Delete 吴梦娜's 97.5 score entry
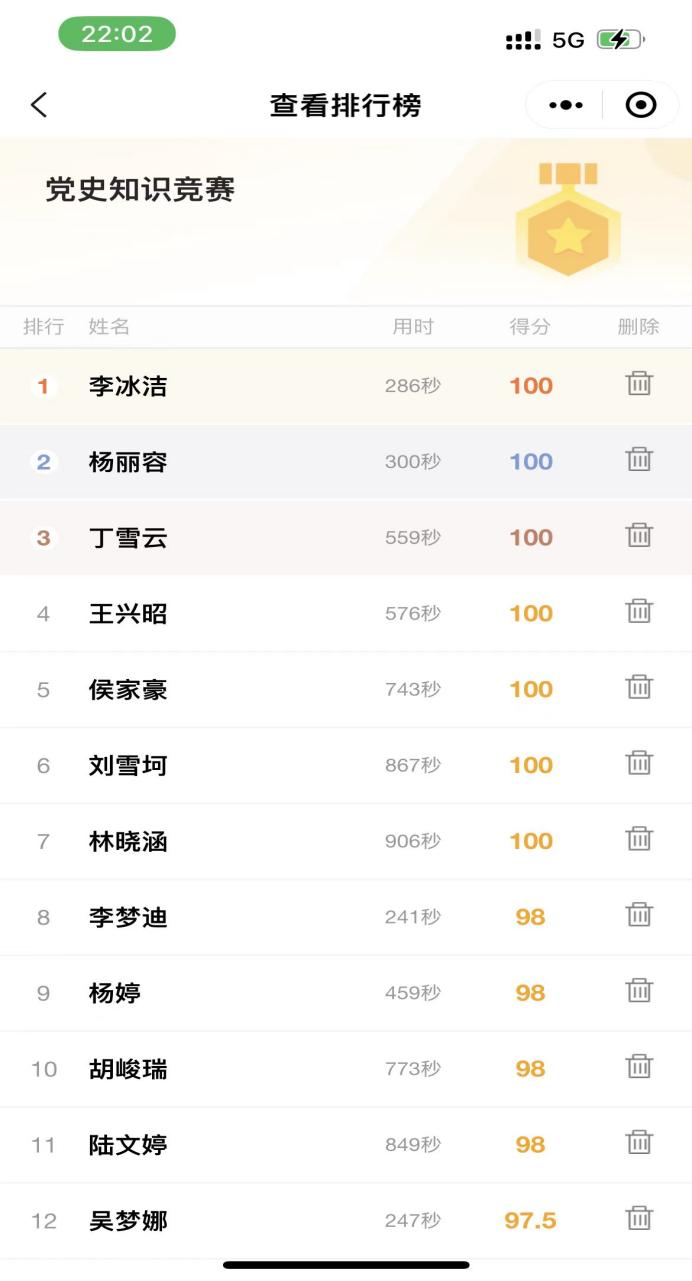Viewport: 692px width, 1281px height. (x=639, y=1219)
